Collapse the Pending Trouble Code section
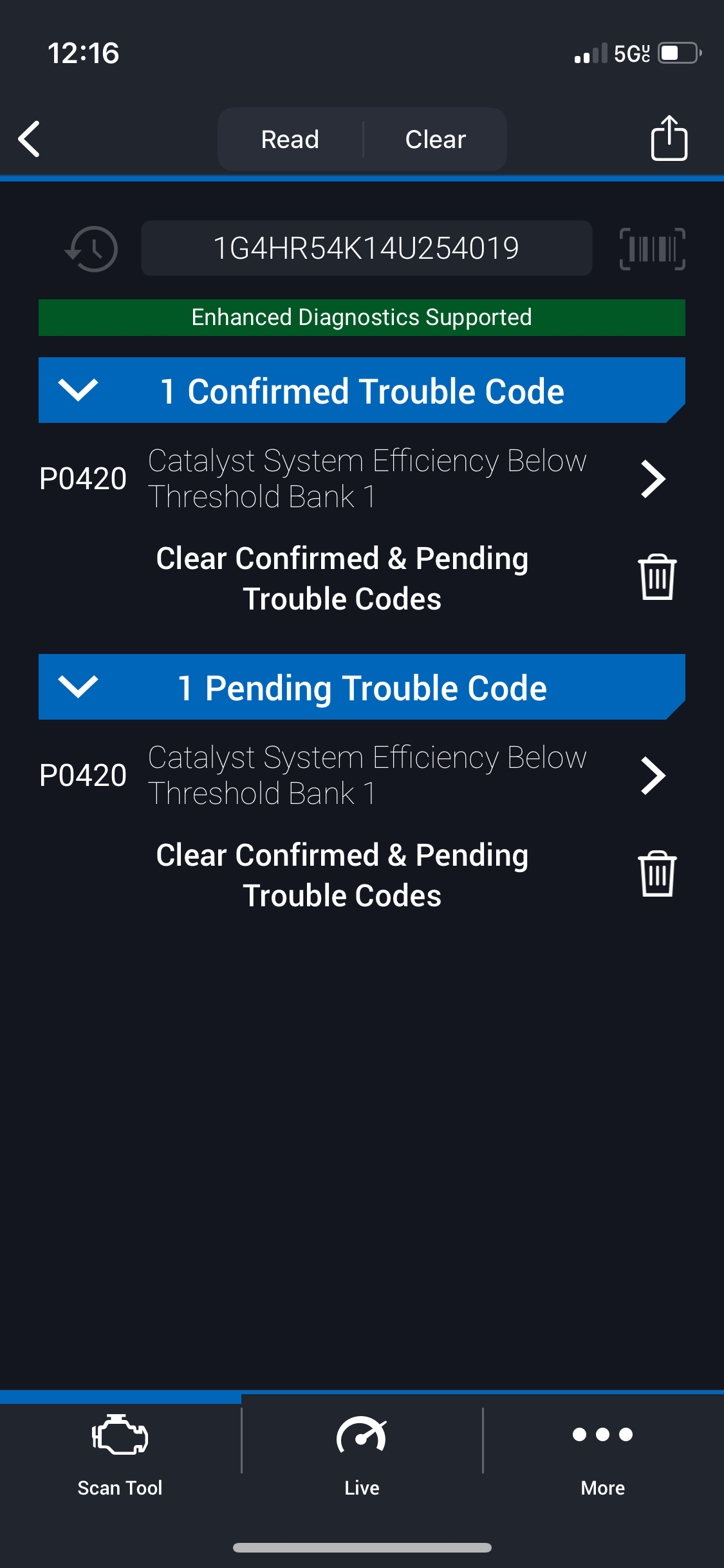Screen dimensions: 724x1568 tap(78, 687)
